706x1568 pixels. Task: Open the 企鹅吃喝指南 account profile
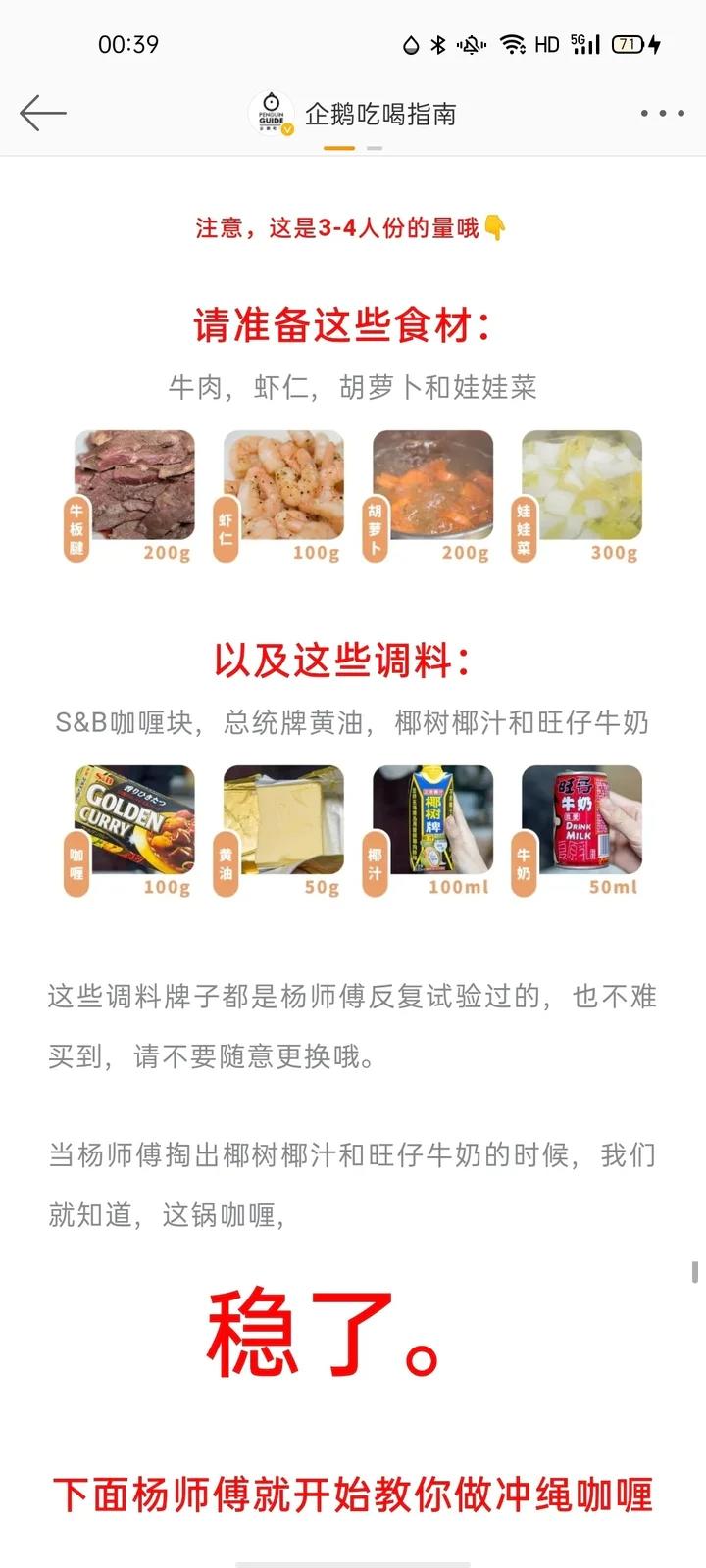353,114
